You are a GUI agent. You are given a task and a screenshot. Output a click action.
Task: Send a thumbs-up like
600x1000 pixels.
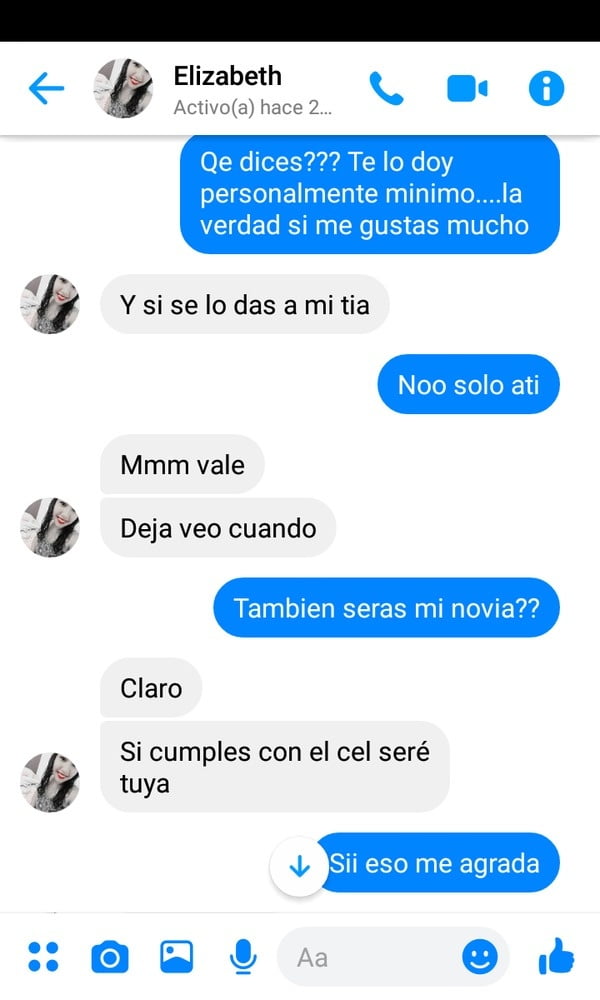click(x=556, y=957)
